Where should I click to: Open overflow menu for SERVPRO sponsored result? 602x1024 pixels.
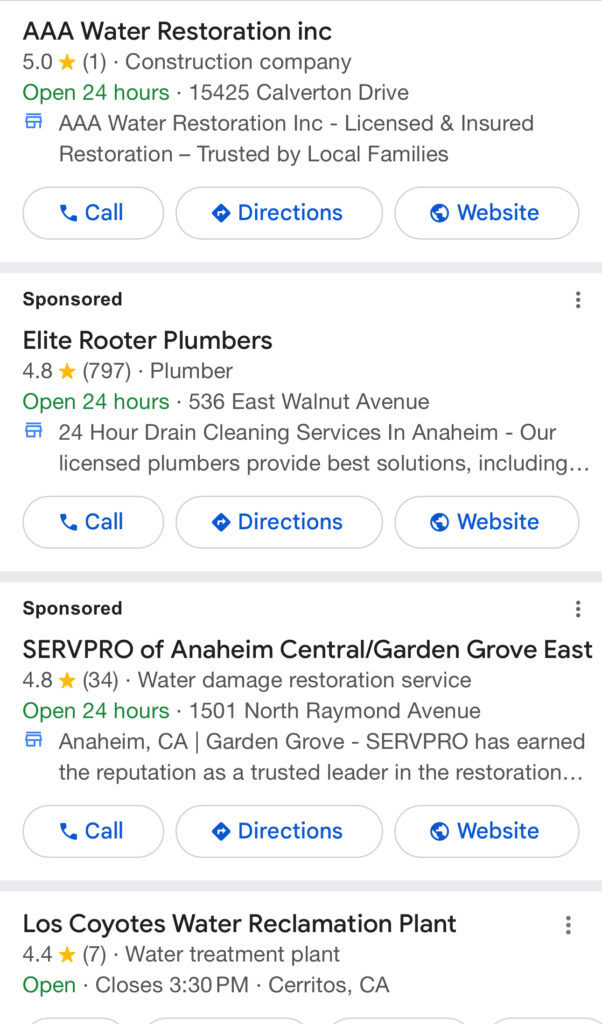point(577,609)
